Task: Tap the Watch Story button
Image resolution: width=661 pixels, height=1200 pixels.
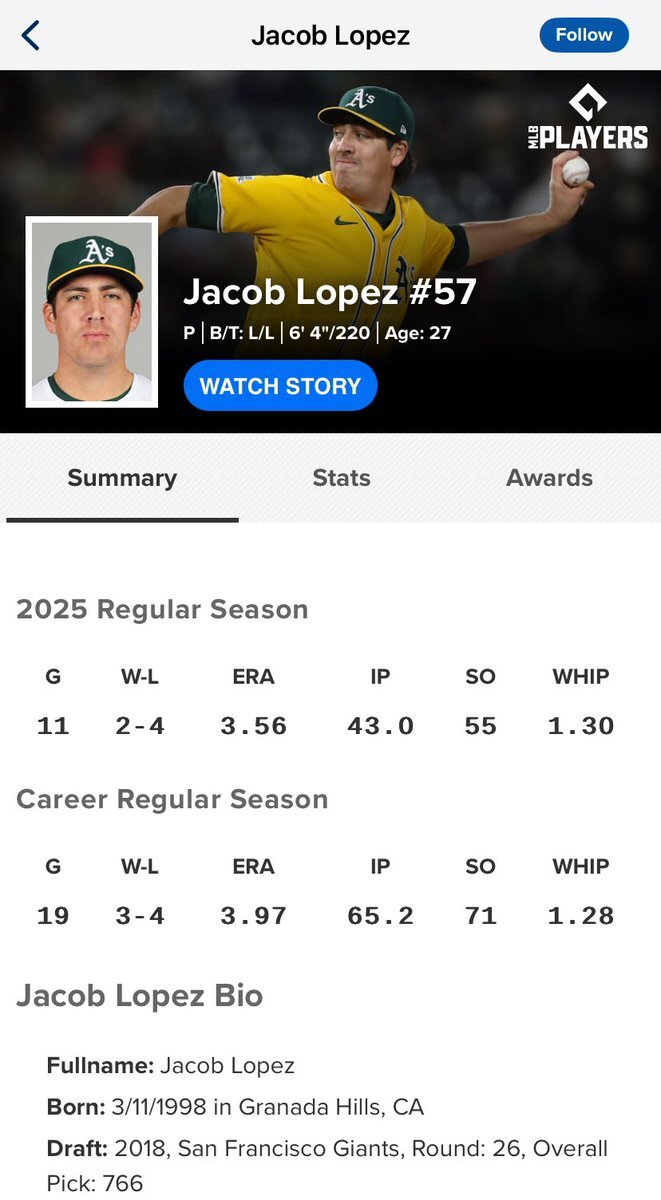Action: pyautogui.click(x=280, y=386)
